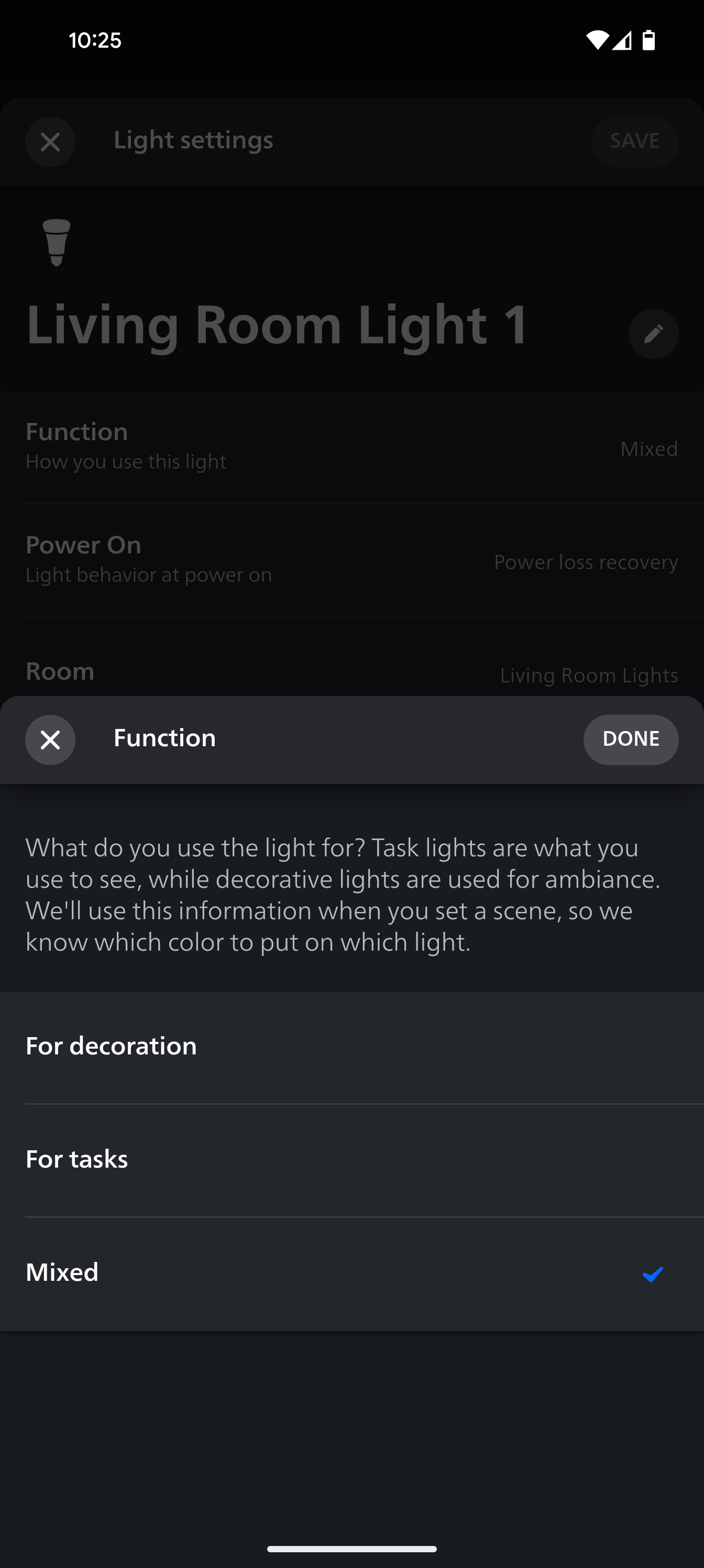Tap the pencil icon to rename the light
The image size is (704, 1568).
point(653,333)
